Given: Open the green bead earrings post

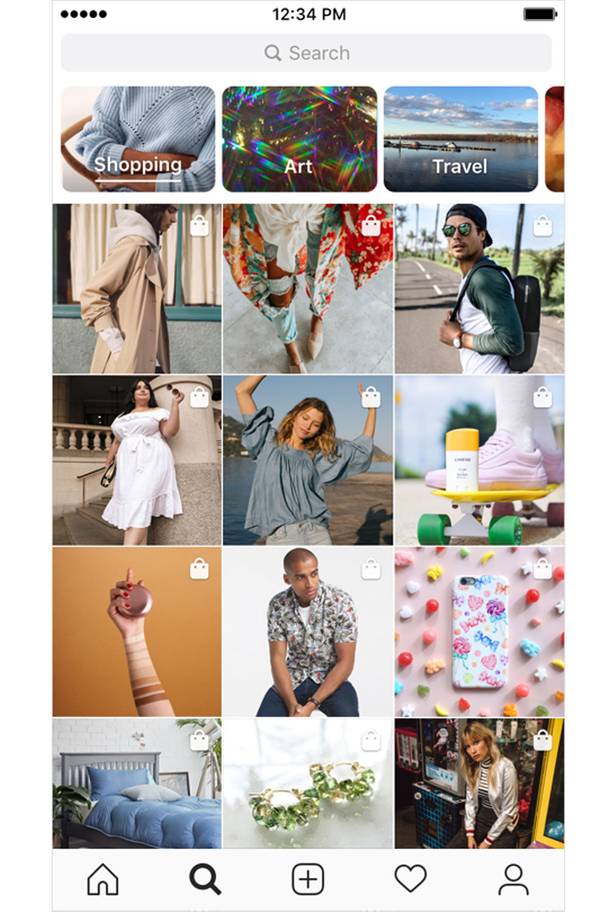Looking at the screenshot, I should point(308,783).
